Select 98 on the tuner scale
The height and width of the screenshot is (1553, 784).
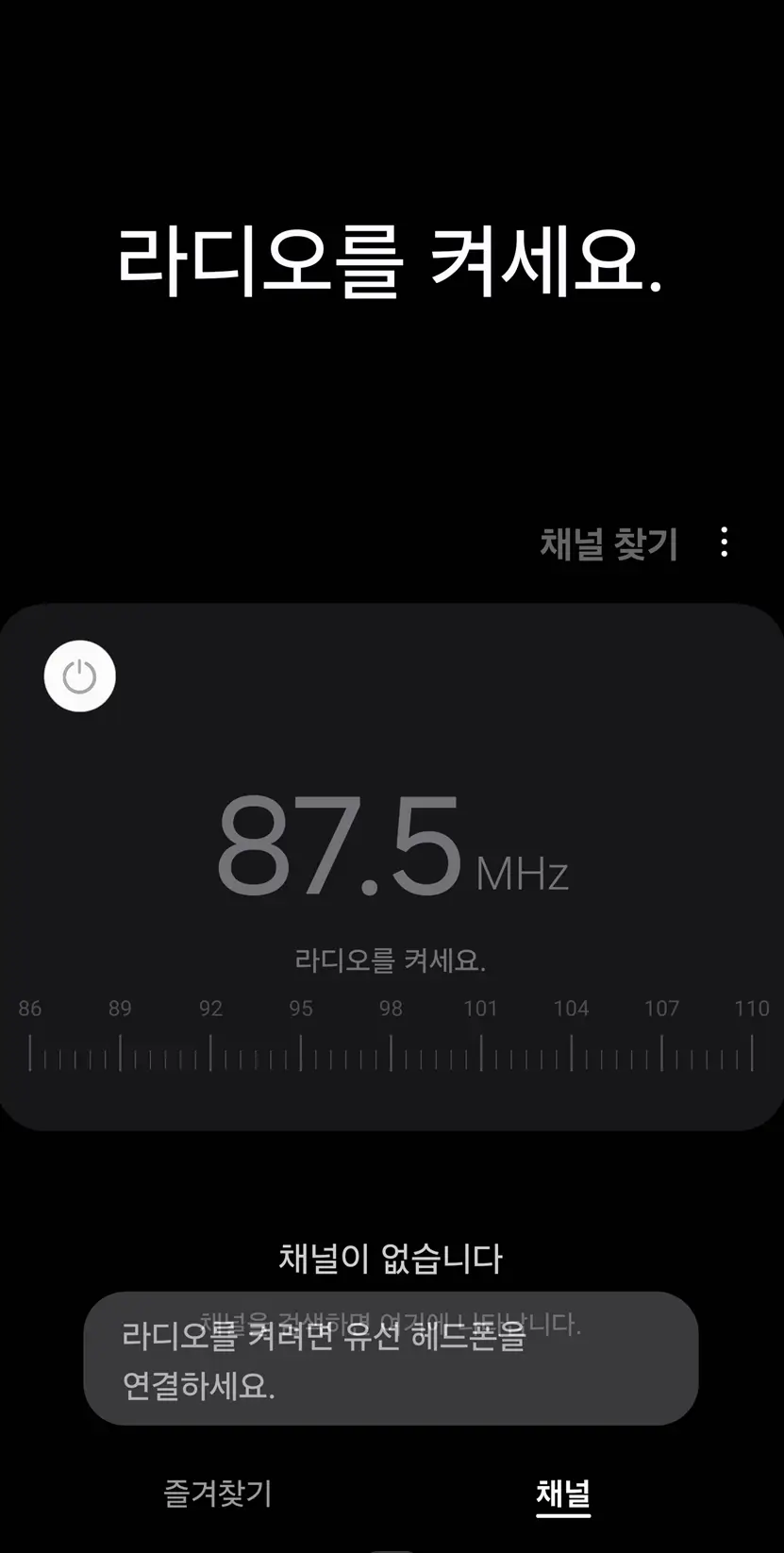coord(391,1008)
